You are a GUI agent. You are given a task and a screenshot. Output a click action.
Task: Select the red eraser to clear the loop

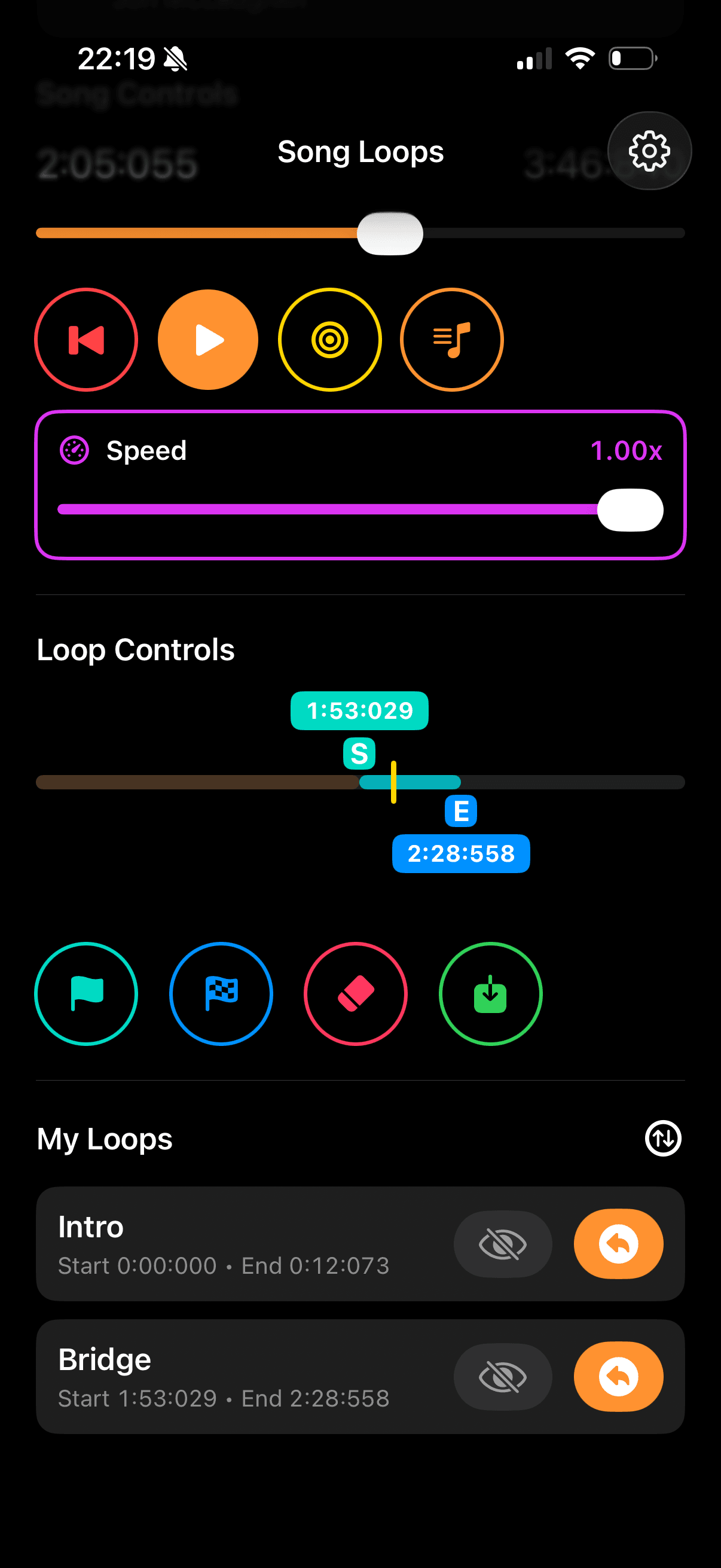click(x=355, y=993)
